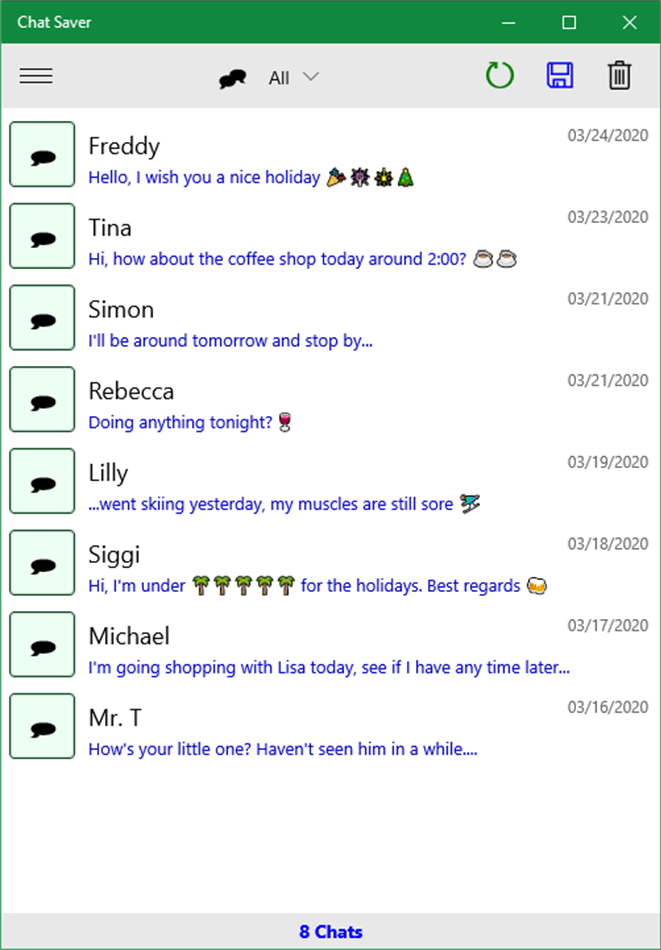Open the chat with Freddy
Screen dimensions: 661x950
(x=330, y=160)
